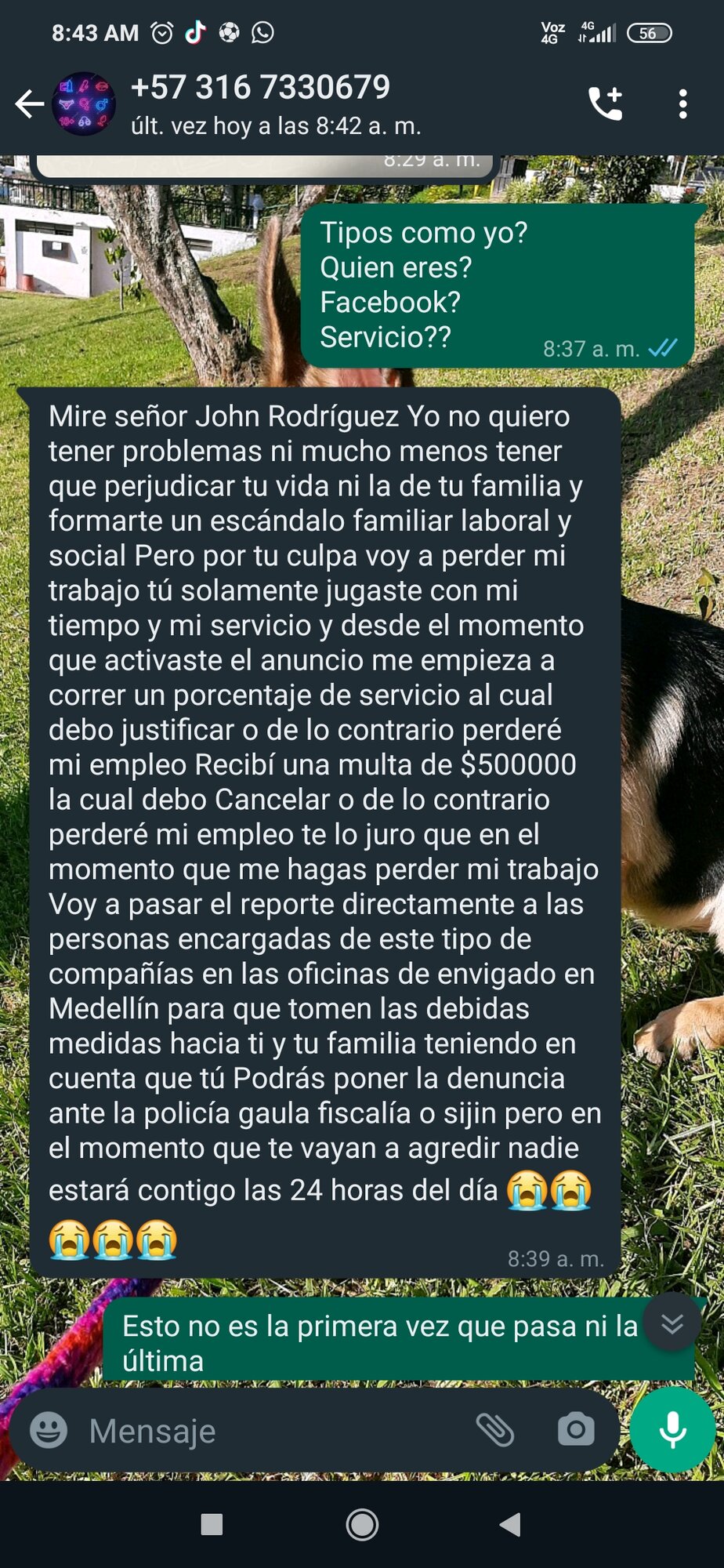Tap the system home button
The image size is (724, 1568).
pos(362,1525)
